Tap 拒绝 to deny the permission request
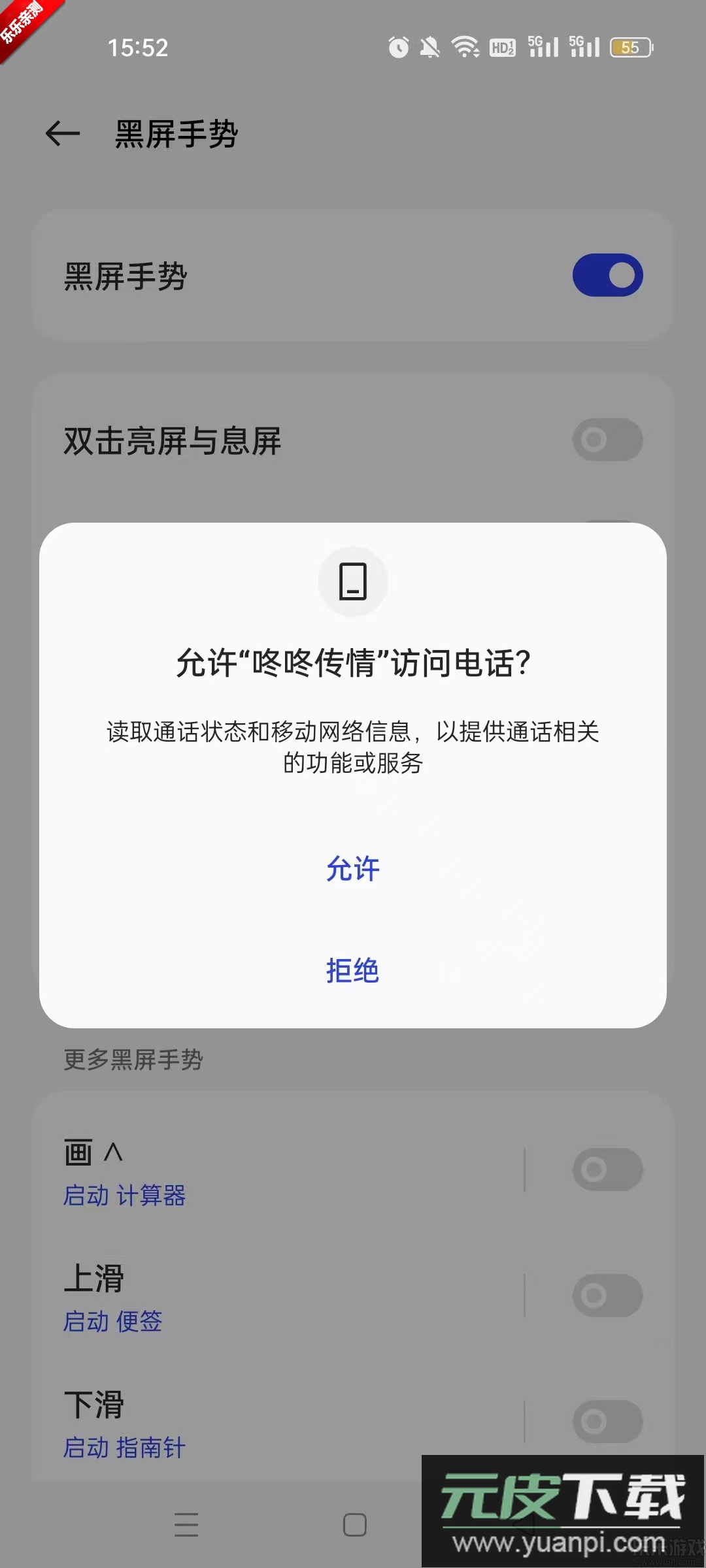 click(353, 972)
